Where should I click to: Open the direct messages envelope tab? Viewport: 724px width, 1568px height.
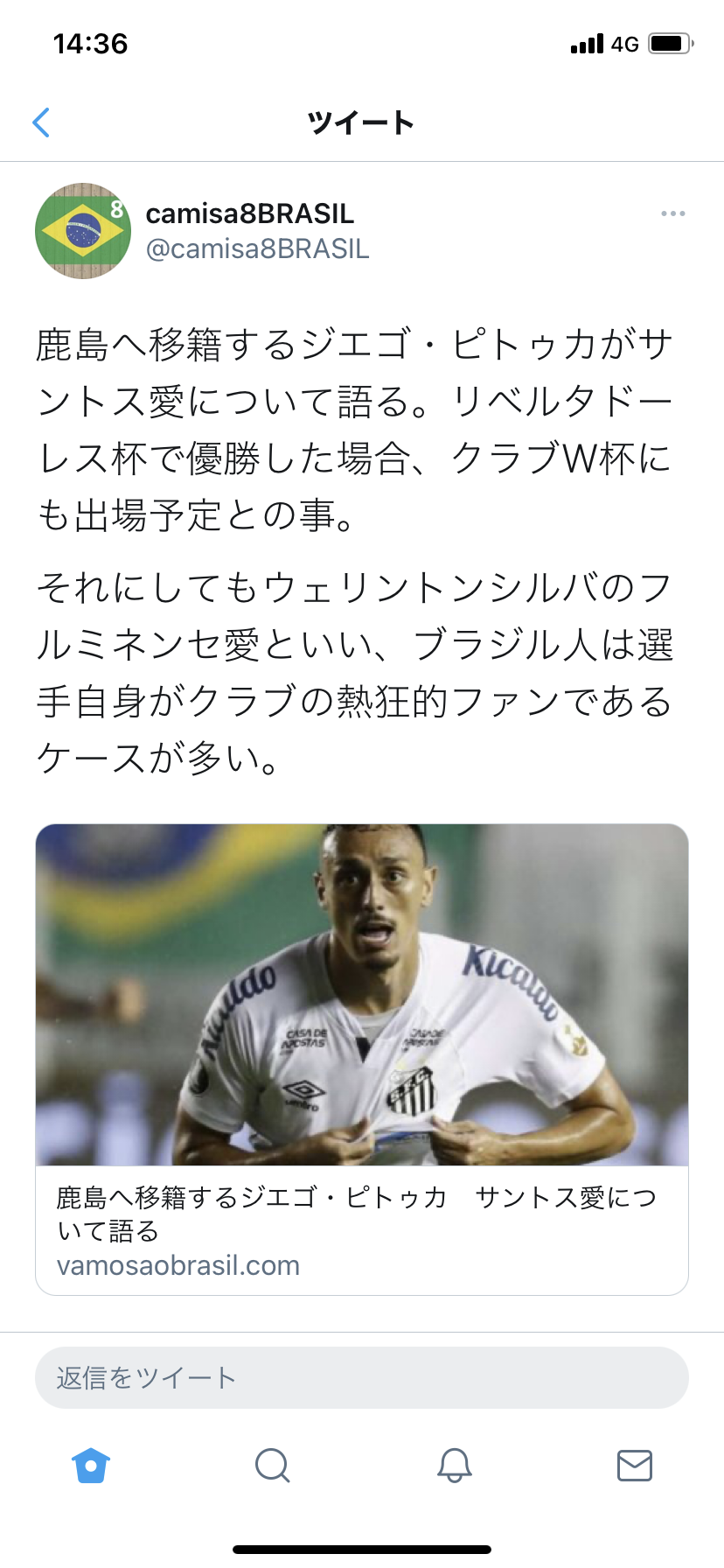pos(635,1465)
